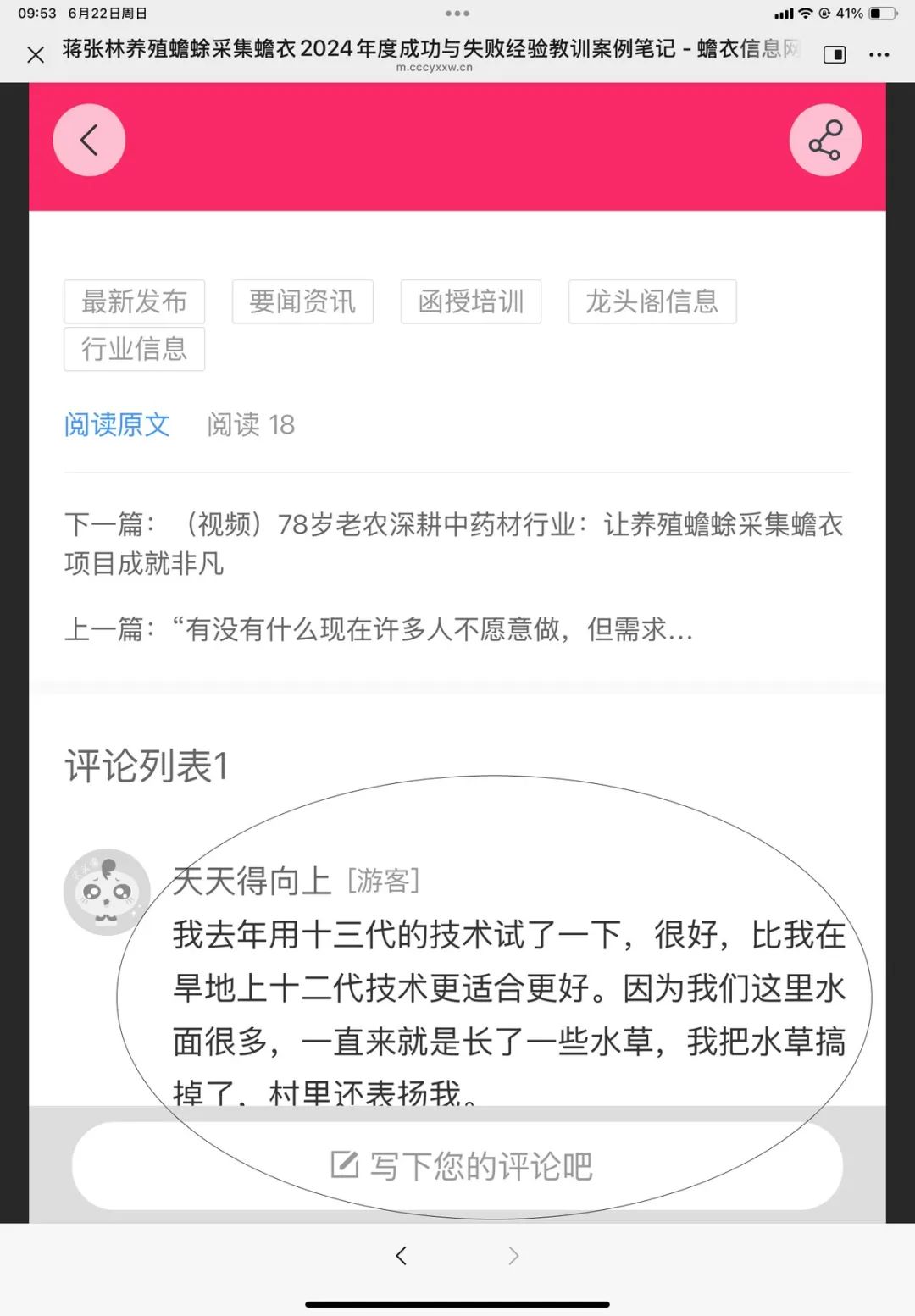Share this article

(824, 141)
